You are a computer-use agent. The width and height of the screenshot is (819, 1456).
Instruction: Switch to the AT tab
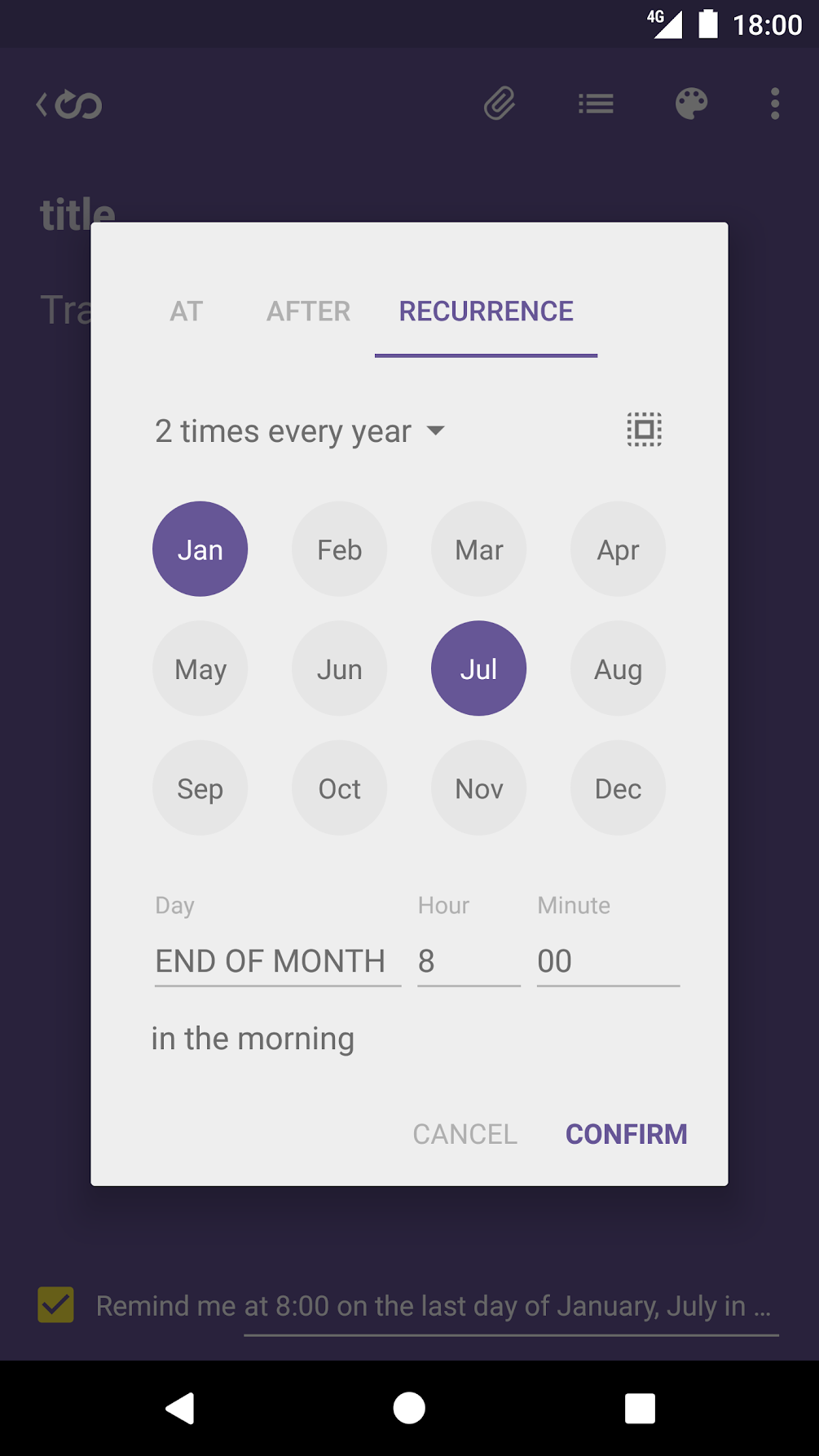[x=186, y=311]
